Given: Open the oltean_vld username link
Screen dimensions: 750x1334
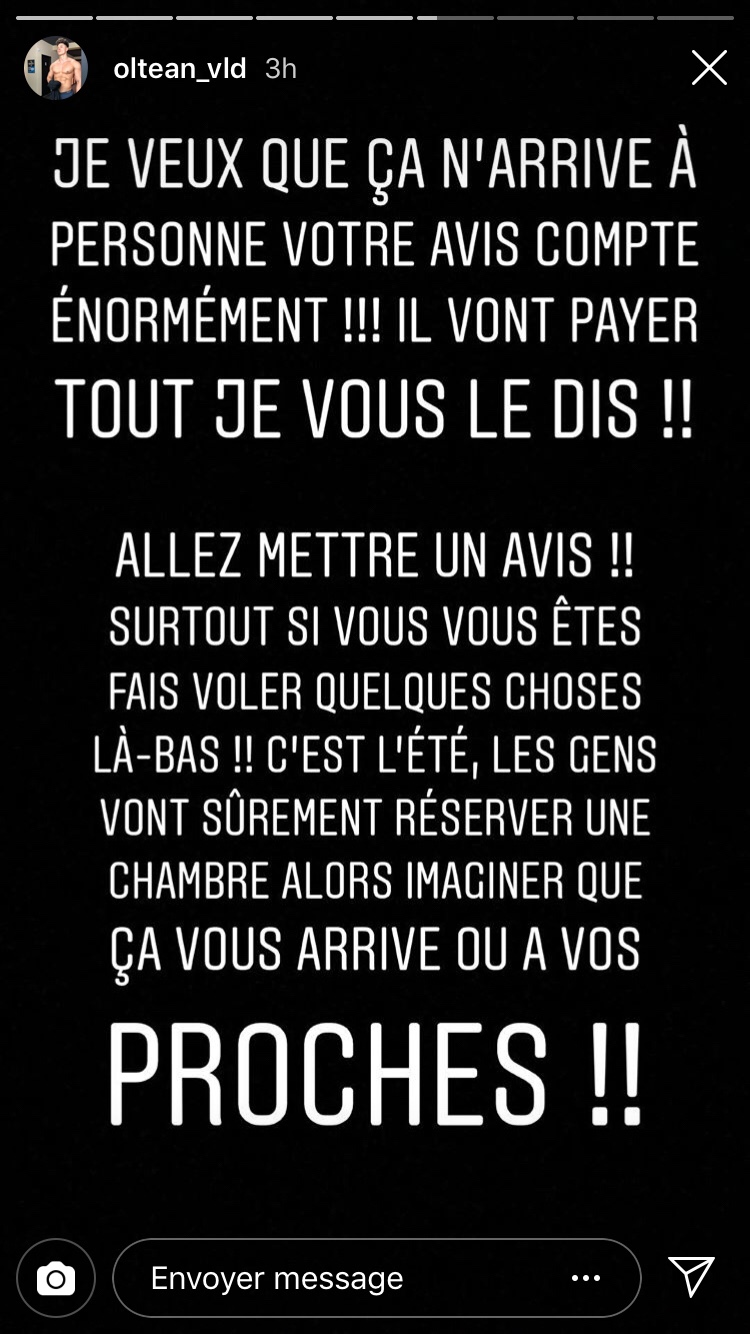Looking at the screenshot, I should tap(180, 68).
